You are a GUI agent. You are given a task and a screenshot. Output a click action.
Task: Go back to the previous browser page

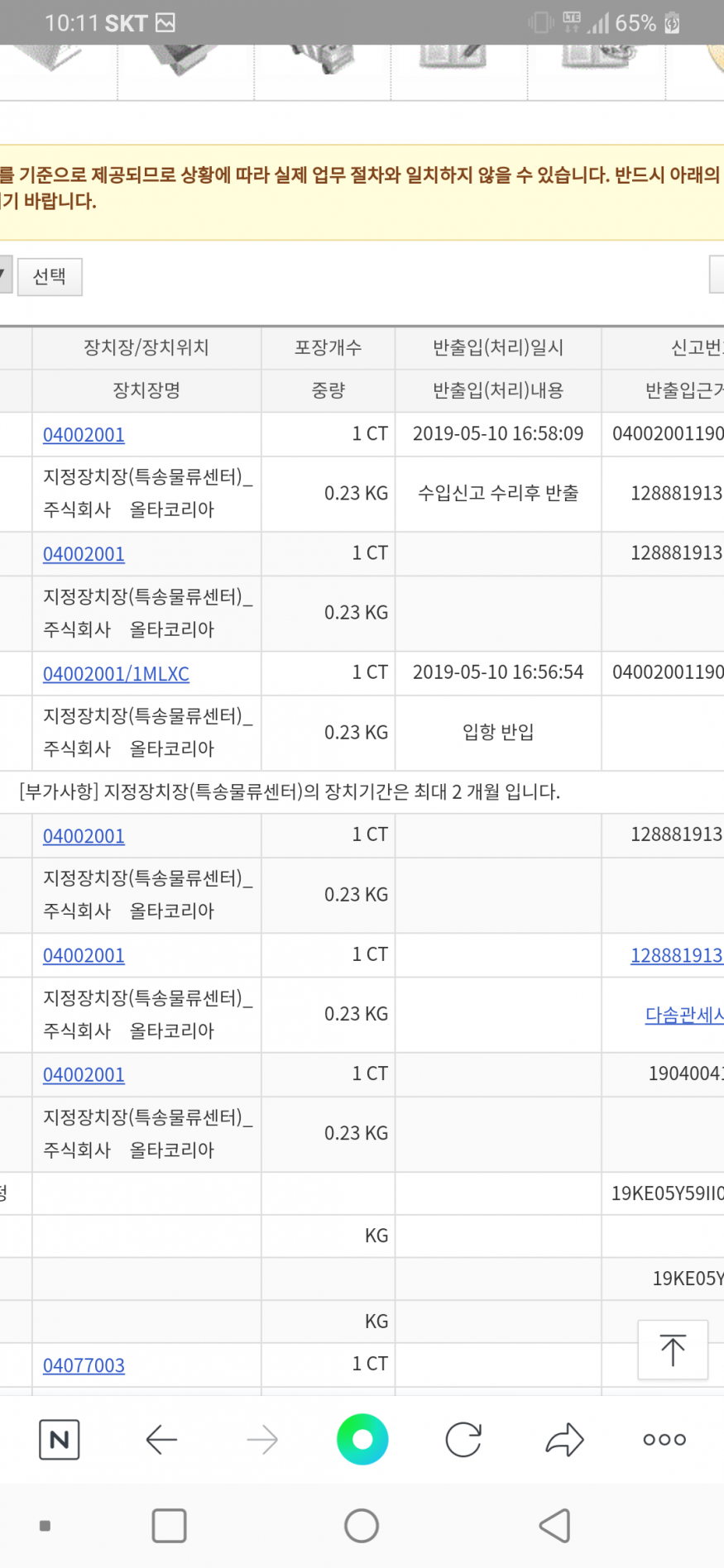[x=161, y=1440]
